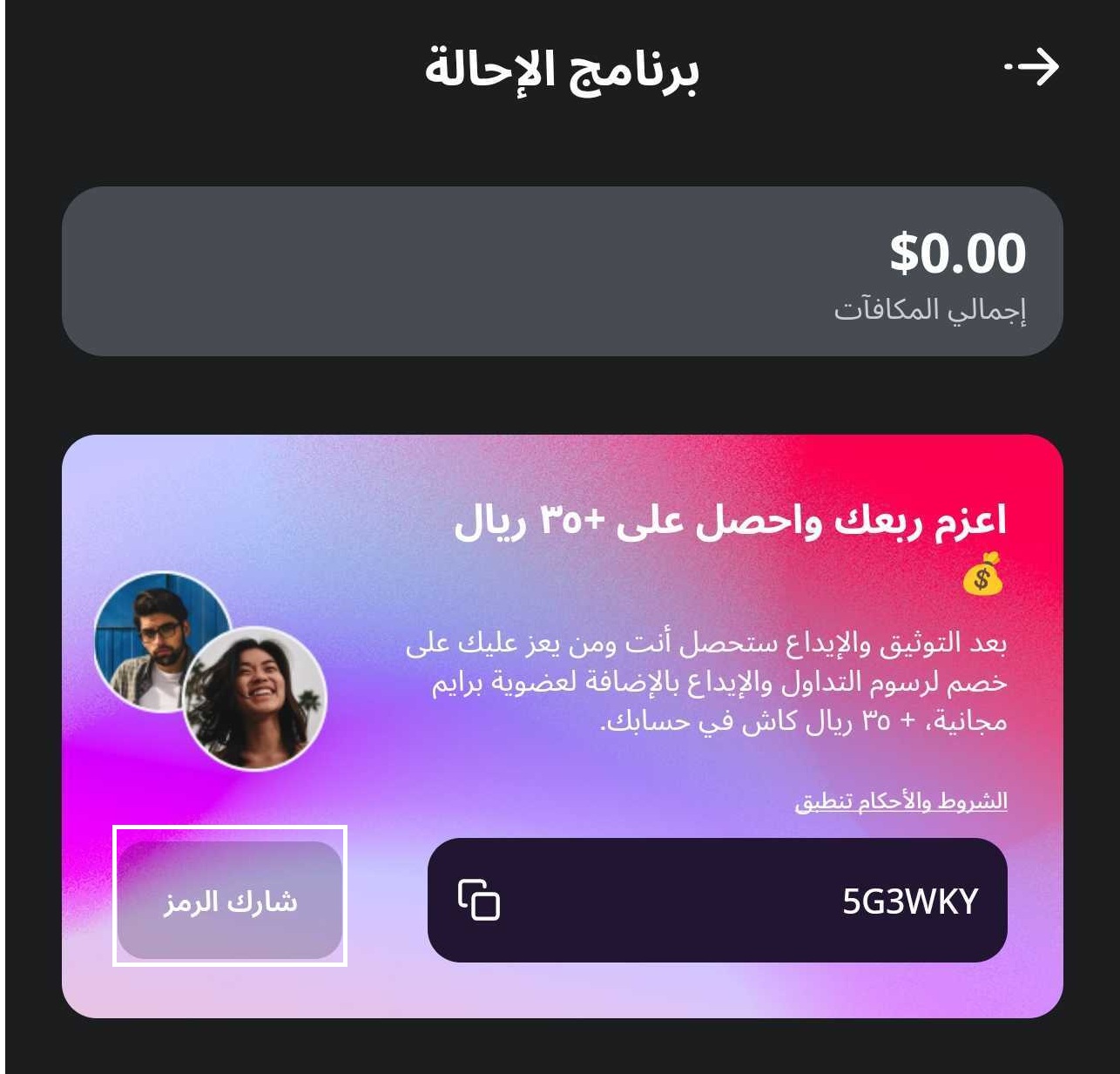1120x1074 pixels.
Task: Copy the referral code 5G3WKY
Action: click(479, 900)
